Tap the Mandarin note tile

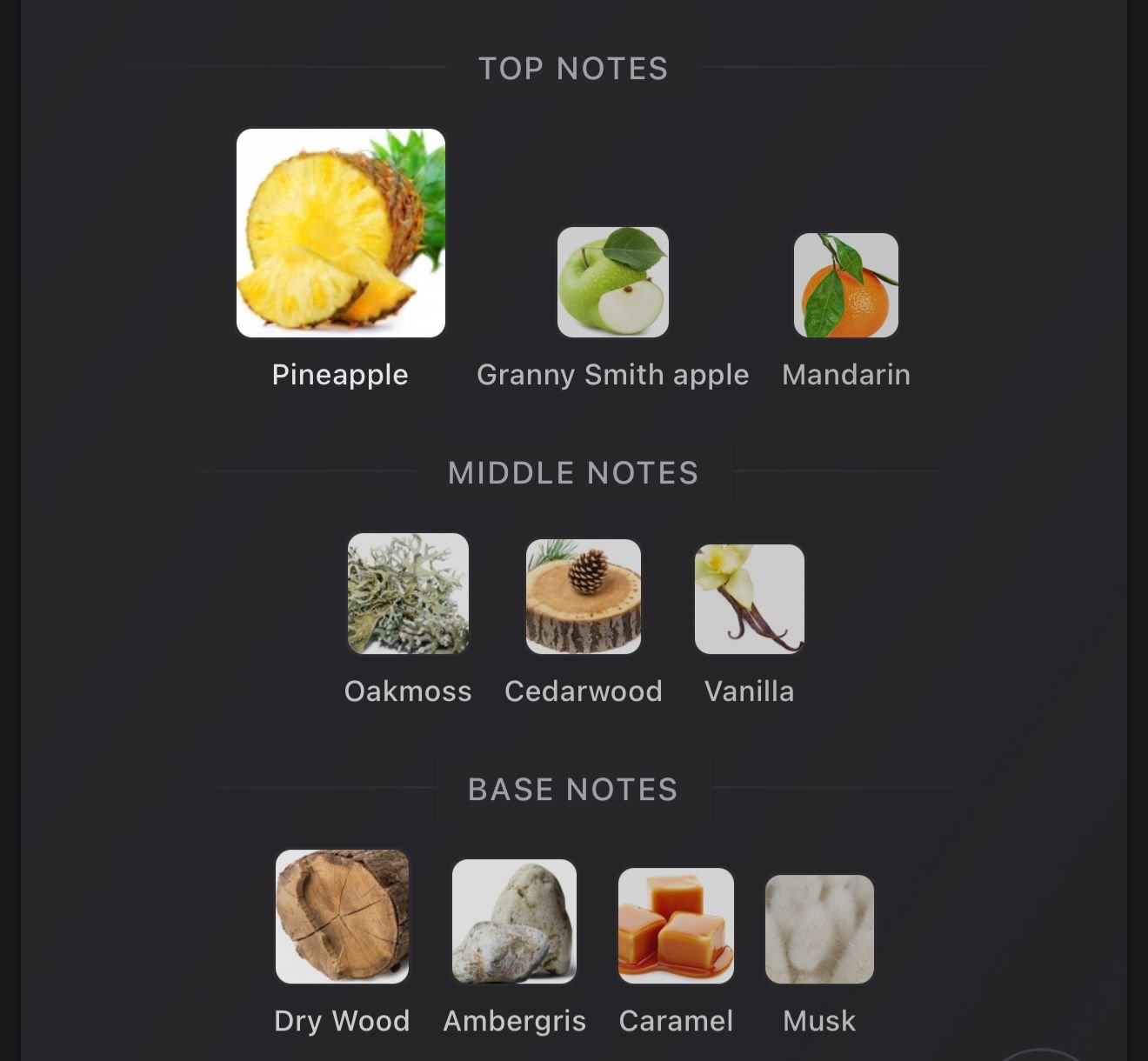(845, 285)
